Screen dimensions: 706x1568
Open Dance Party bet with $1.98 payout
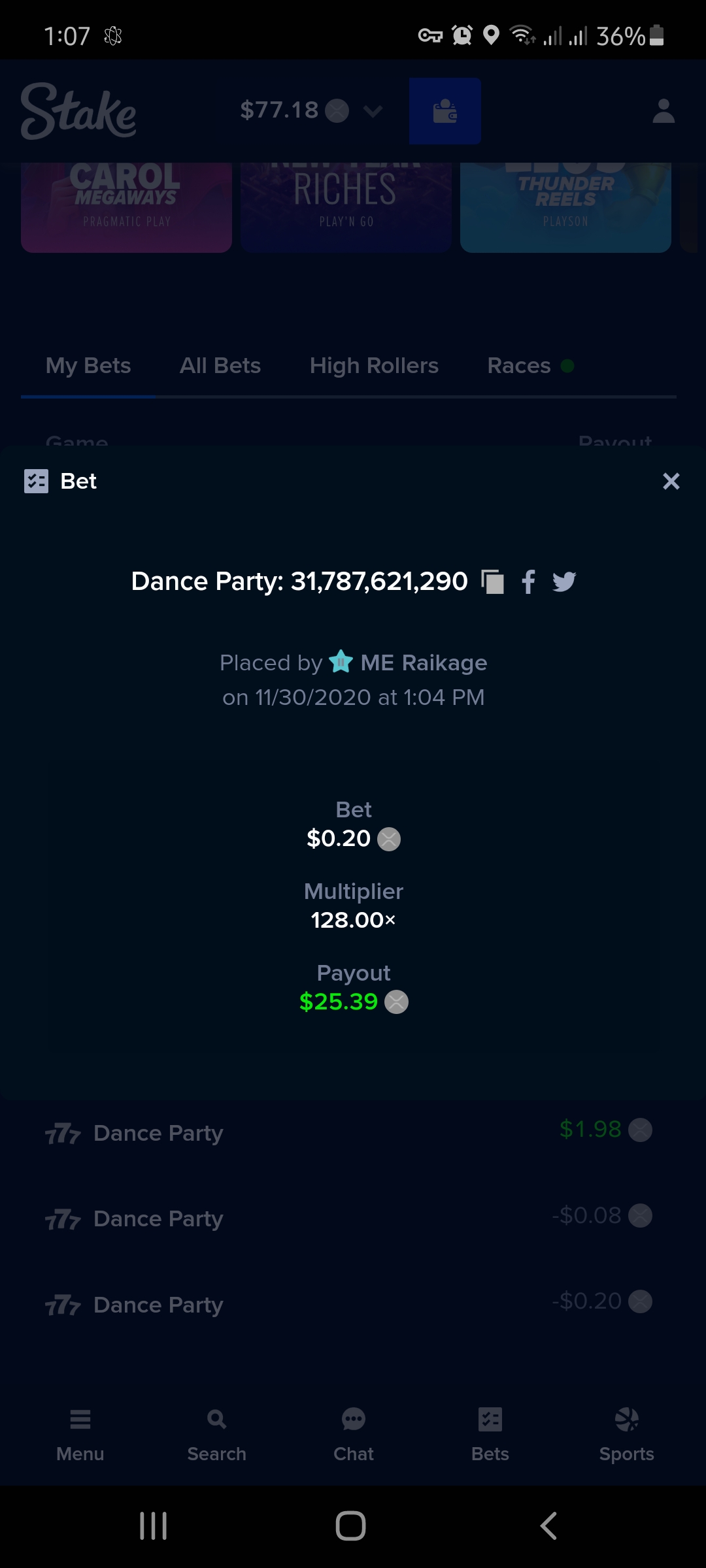pos(349,1132)
